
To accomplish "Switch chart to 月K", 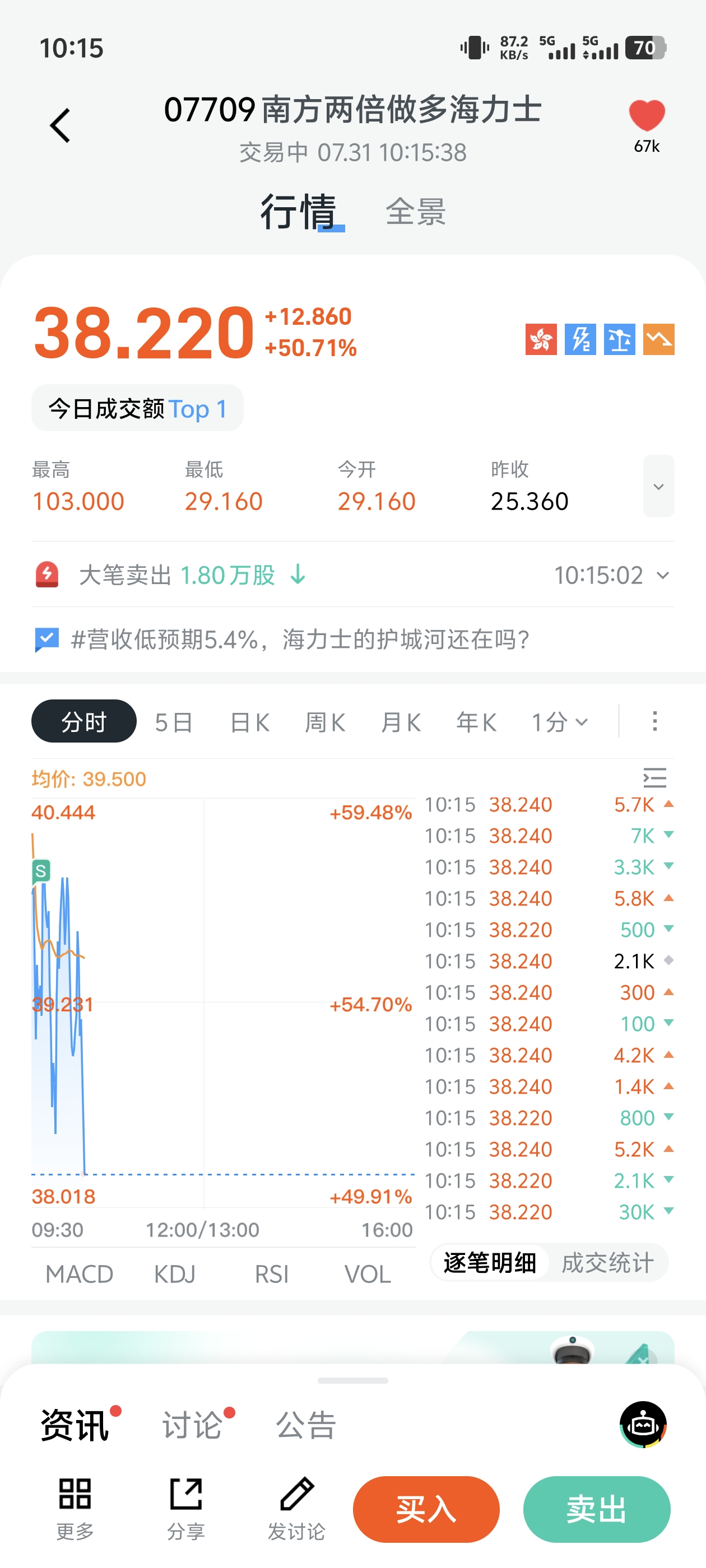I will [401, 722].
